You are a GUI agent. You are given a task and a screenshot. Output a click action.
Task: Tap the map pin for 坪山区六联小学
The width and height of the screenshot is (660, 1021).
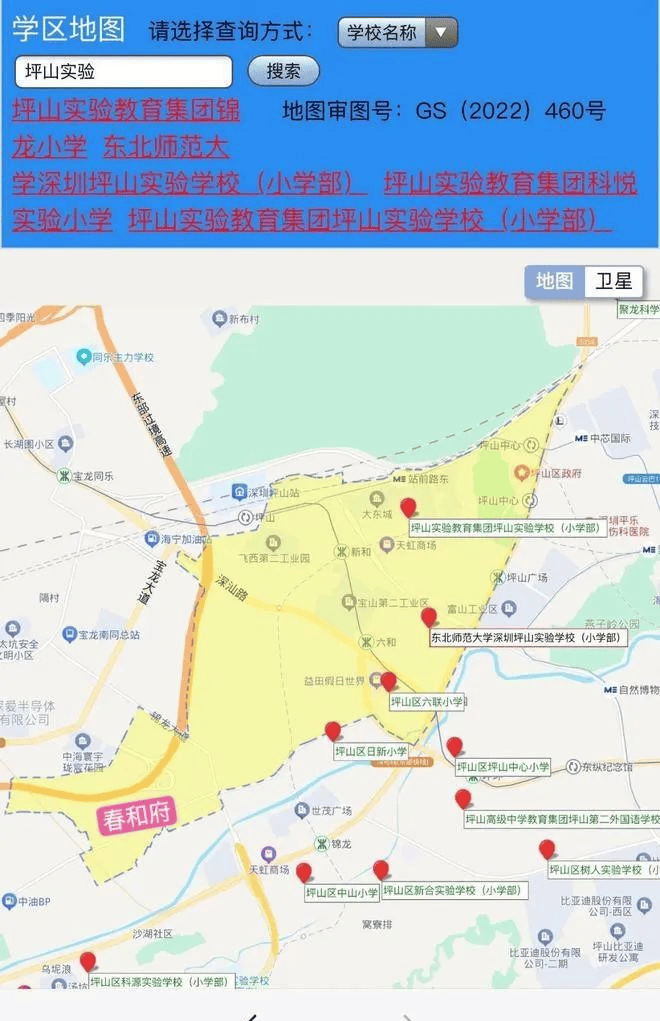(389, 682)
